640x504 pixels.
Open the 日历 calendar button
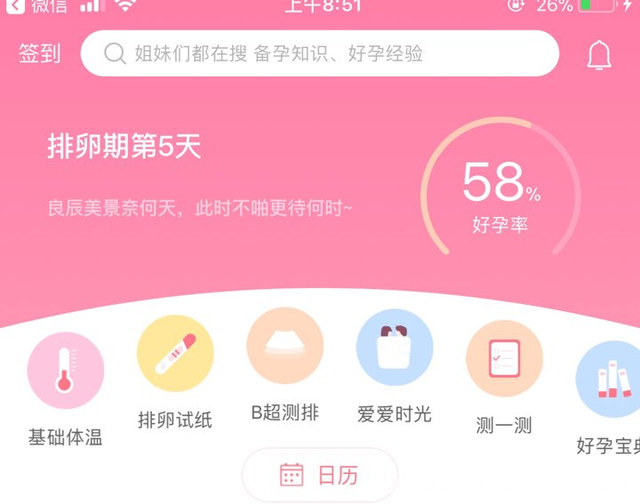[320, 475]
